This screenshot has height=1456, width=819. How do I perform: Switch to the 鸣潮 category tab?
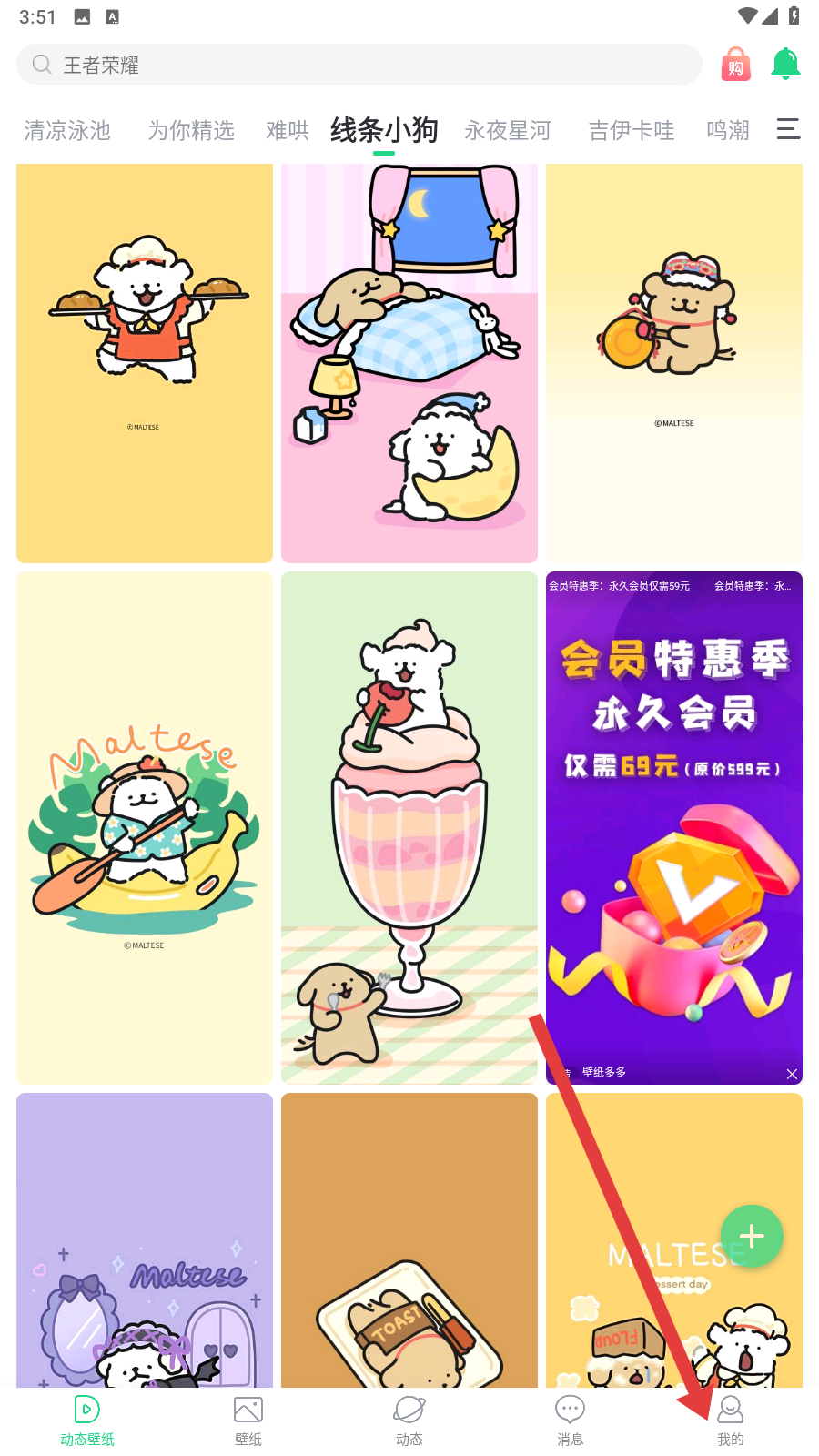tap(728, 131)
